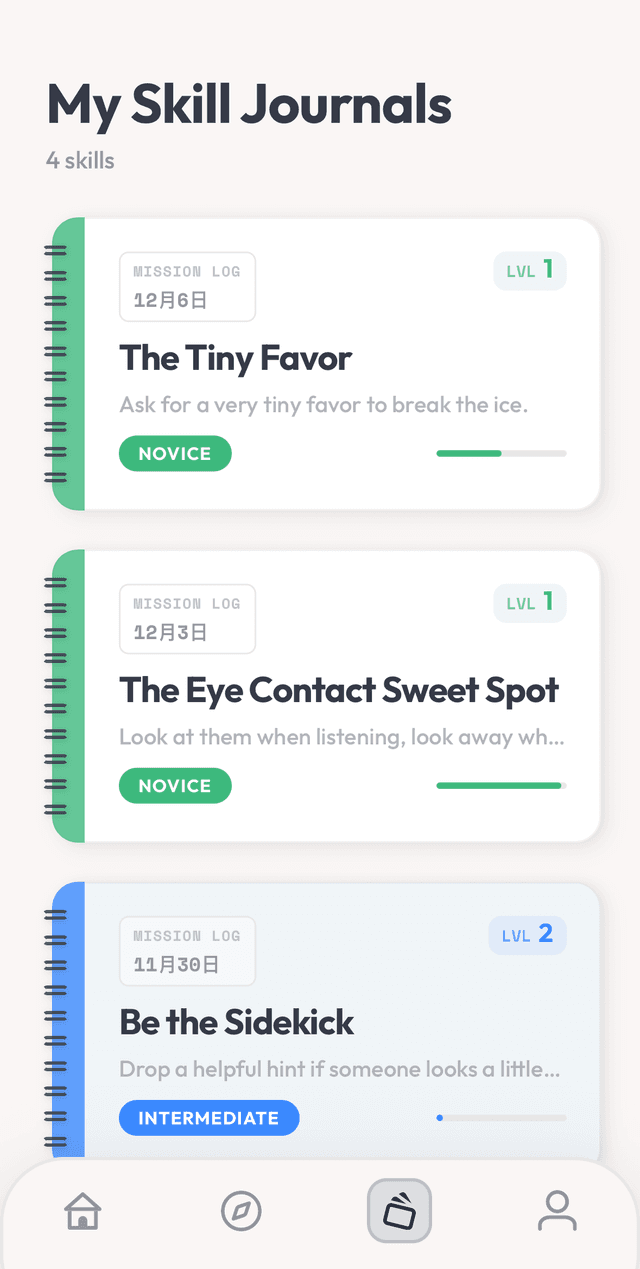
Task: Switch to the compass explore tab
Action: tap(241, 1211)
